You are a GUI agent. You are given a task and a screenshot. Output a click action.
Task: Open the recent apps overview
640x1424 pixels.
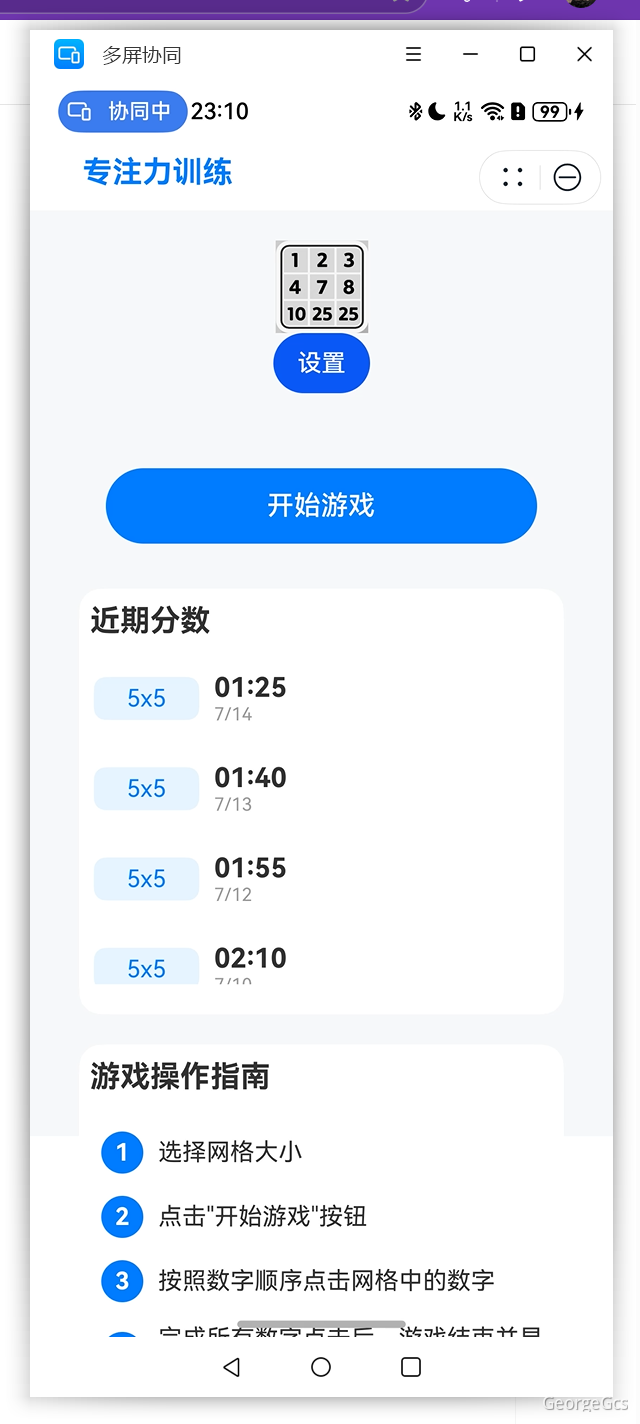(410, 1367)
